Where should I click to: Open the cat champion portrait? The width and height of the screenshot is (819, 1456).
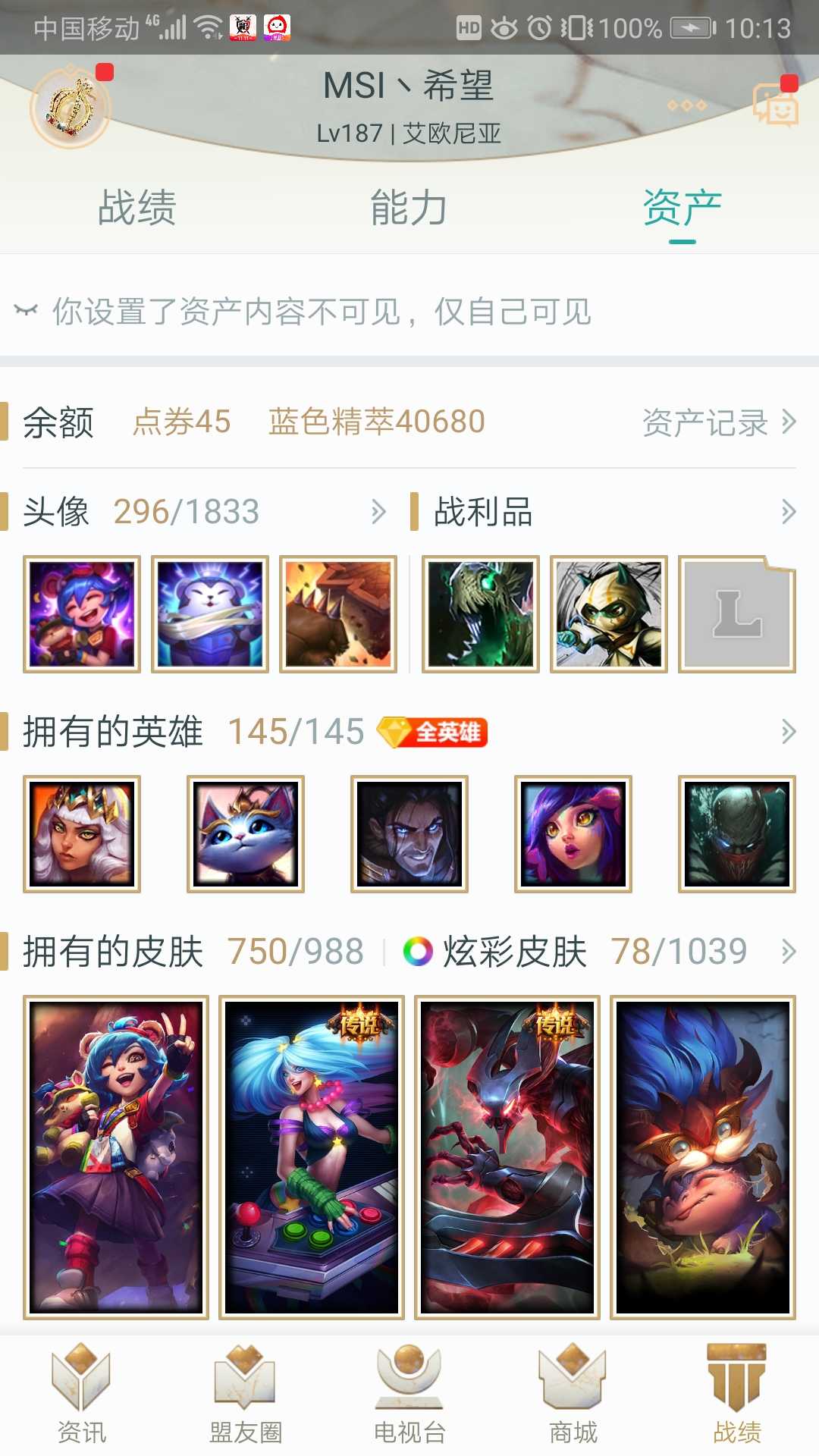[245, 833]
